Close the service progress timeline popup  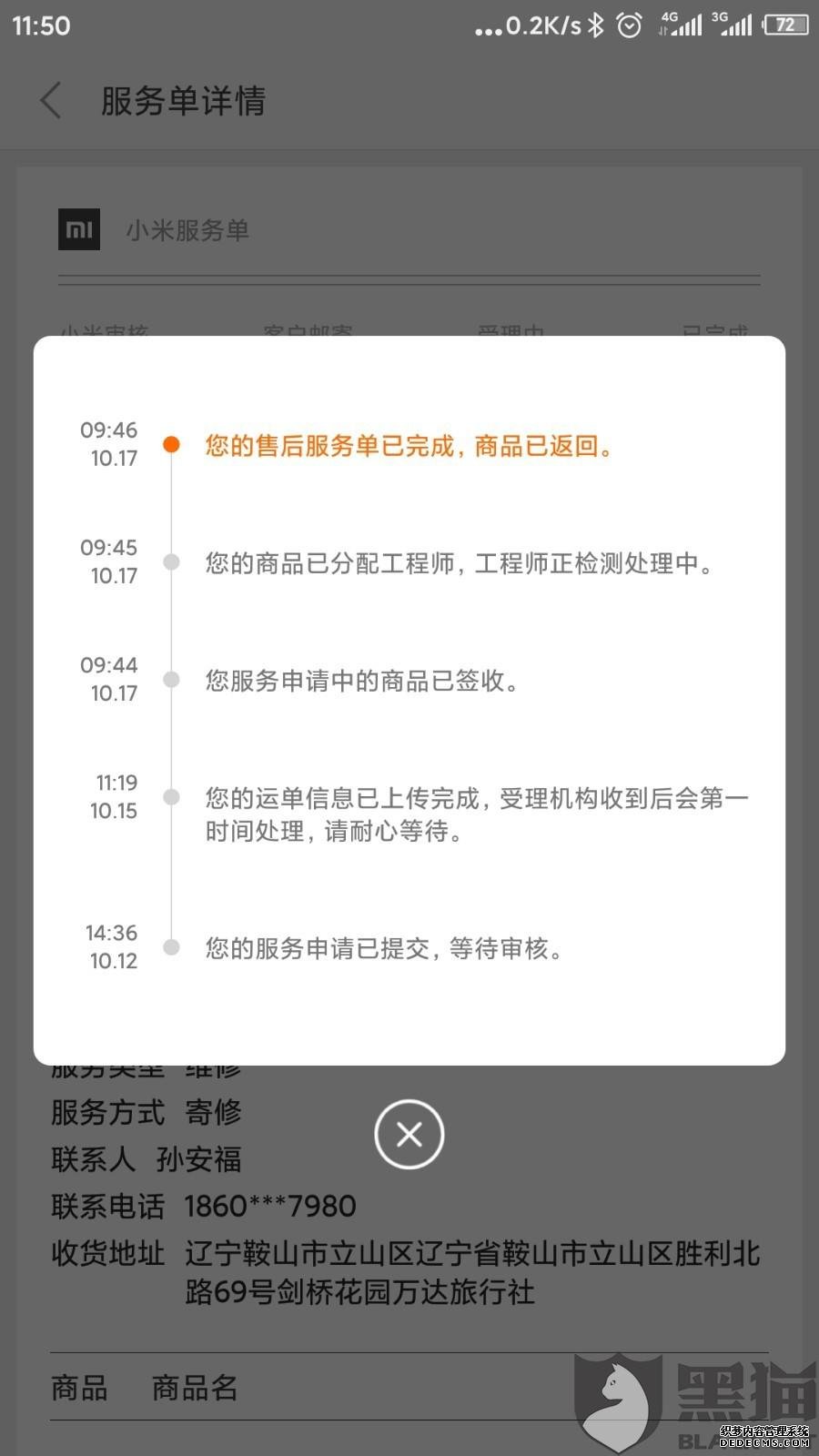[409, 1134]
